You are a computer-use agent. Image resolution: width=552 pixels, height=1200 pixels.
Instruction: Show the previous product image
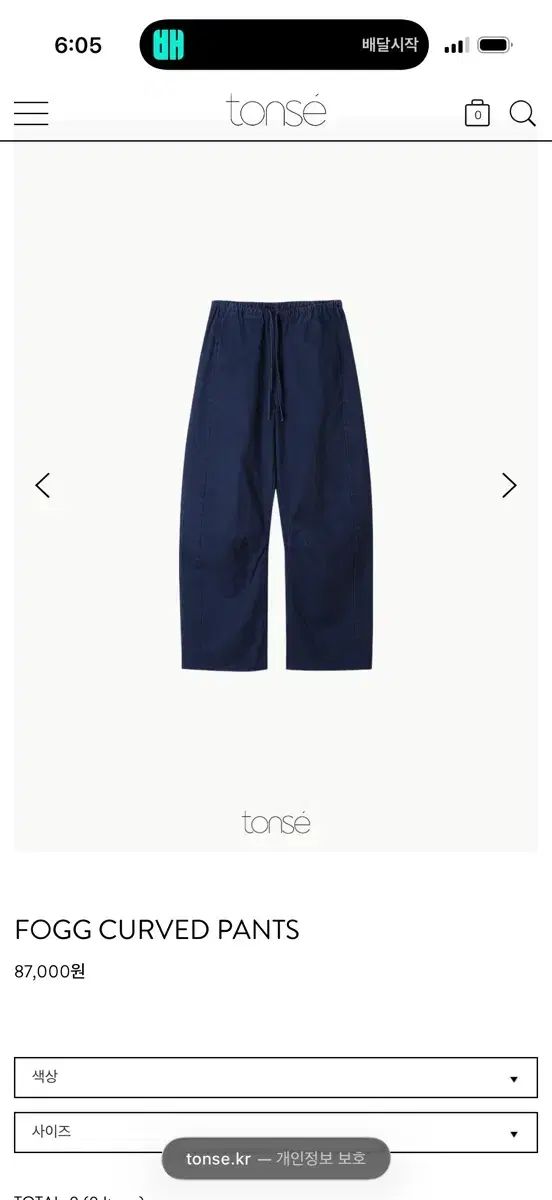pos(42,485)
